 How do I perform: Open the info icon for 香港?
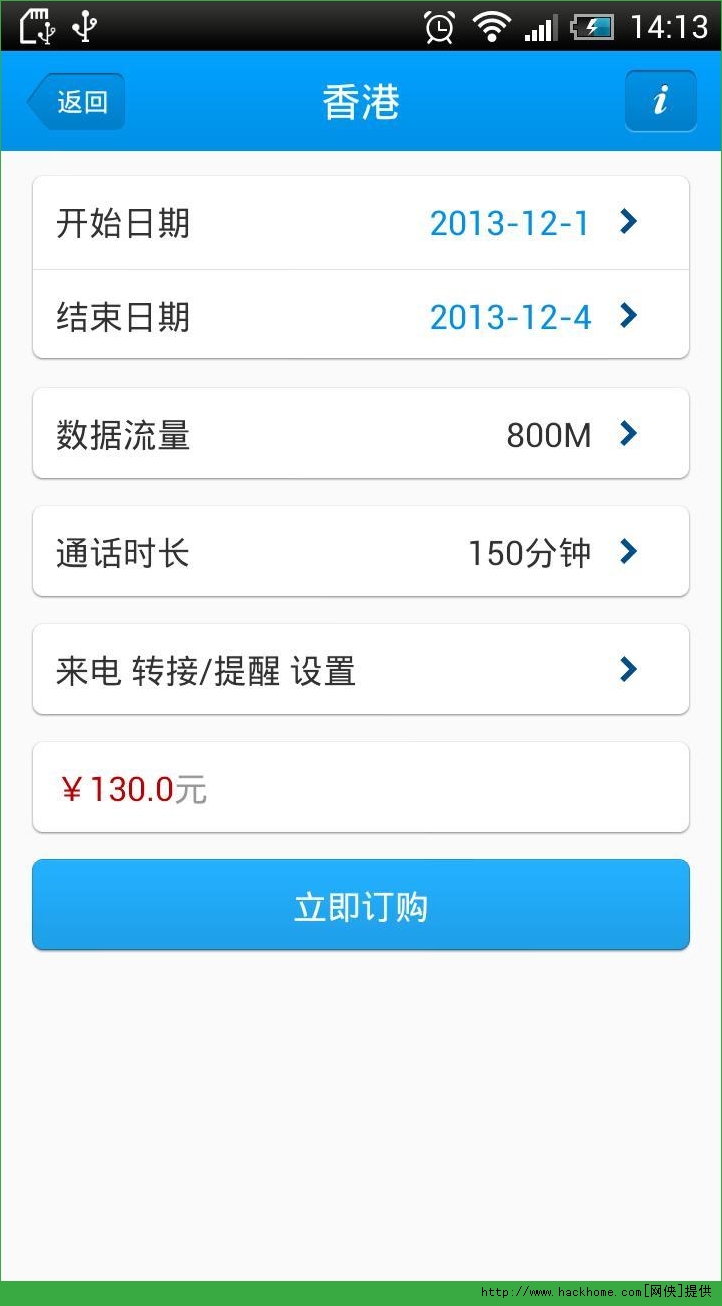click(660, 101)
